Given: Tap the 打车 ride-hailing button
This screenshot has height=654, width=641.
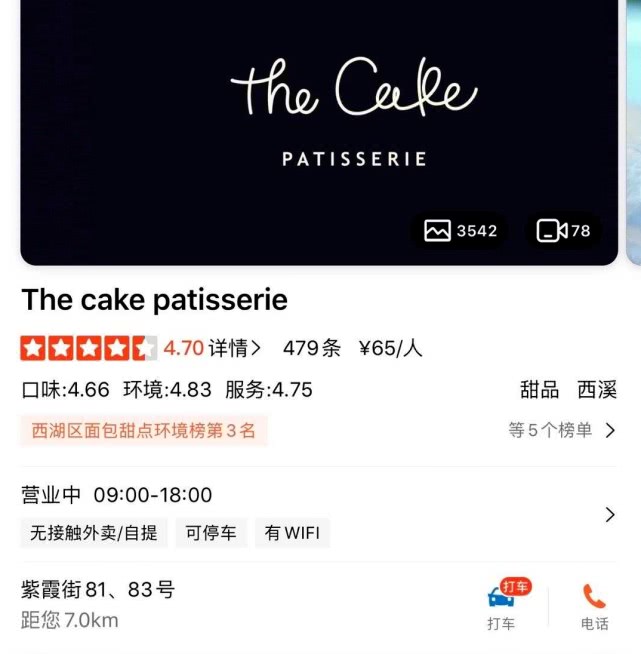Looking at the screenshot, I should click(x=502, y=607).
